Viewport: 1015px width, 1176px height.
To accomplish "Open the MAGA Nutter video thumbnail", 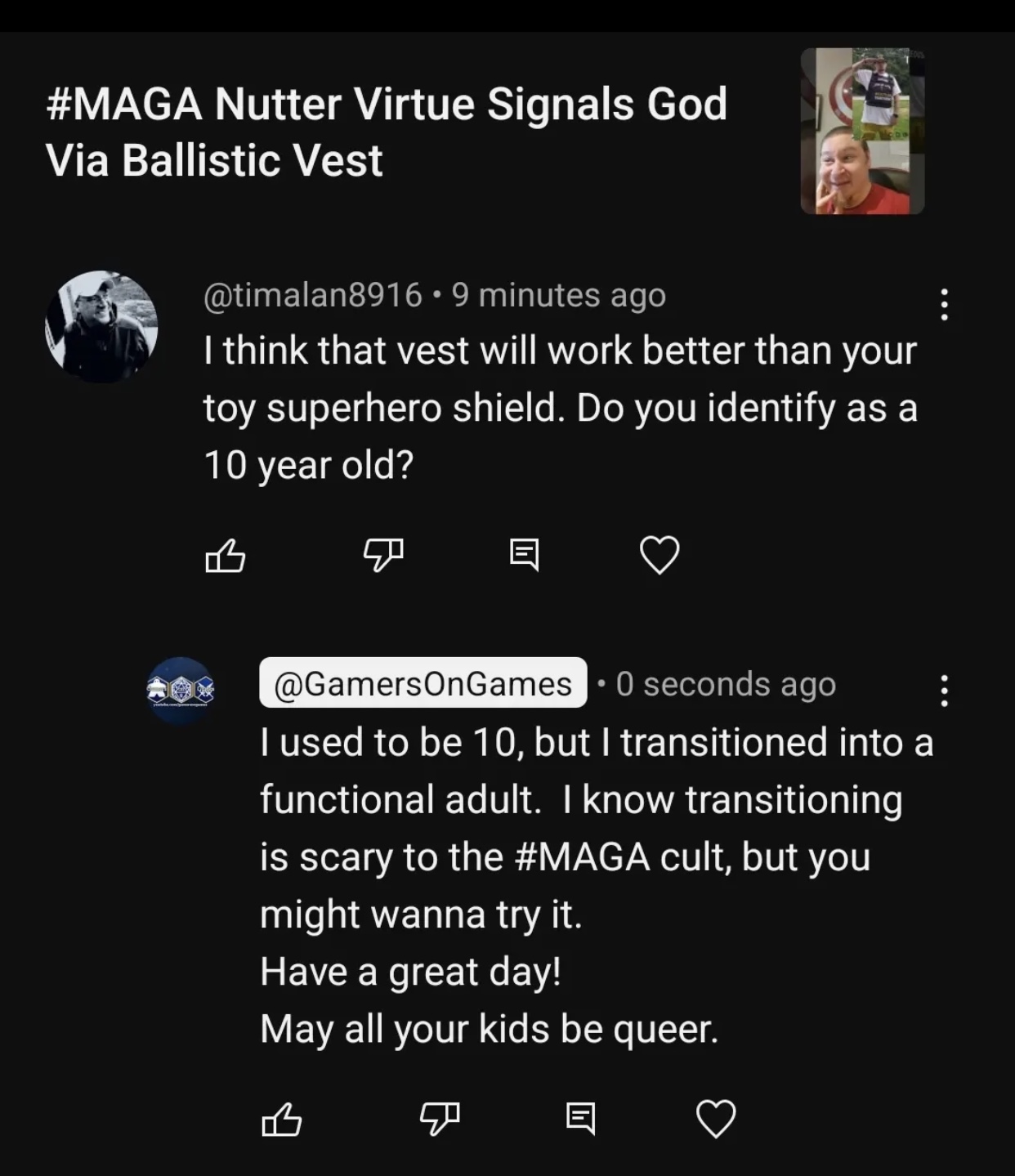I will [x=862, y=131].
